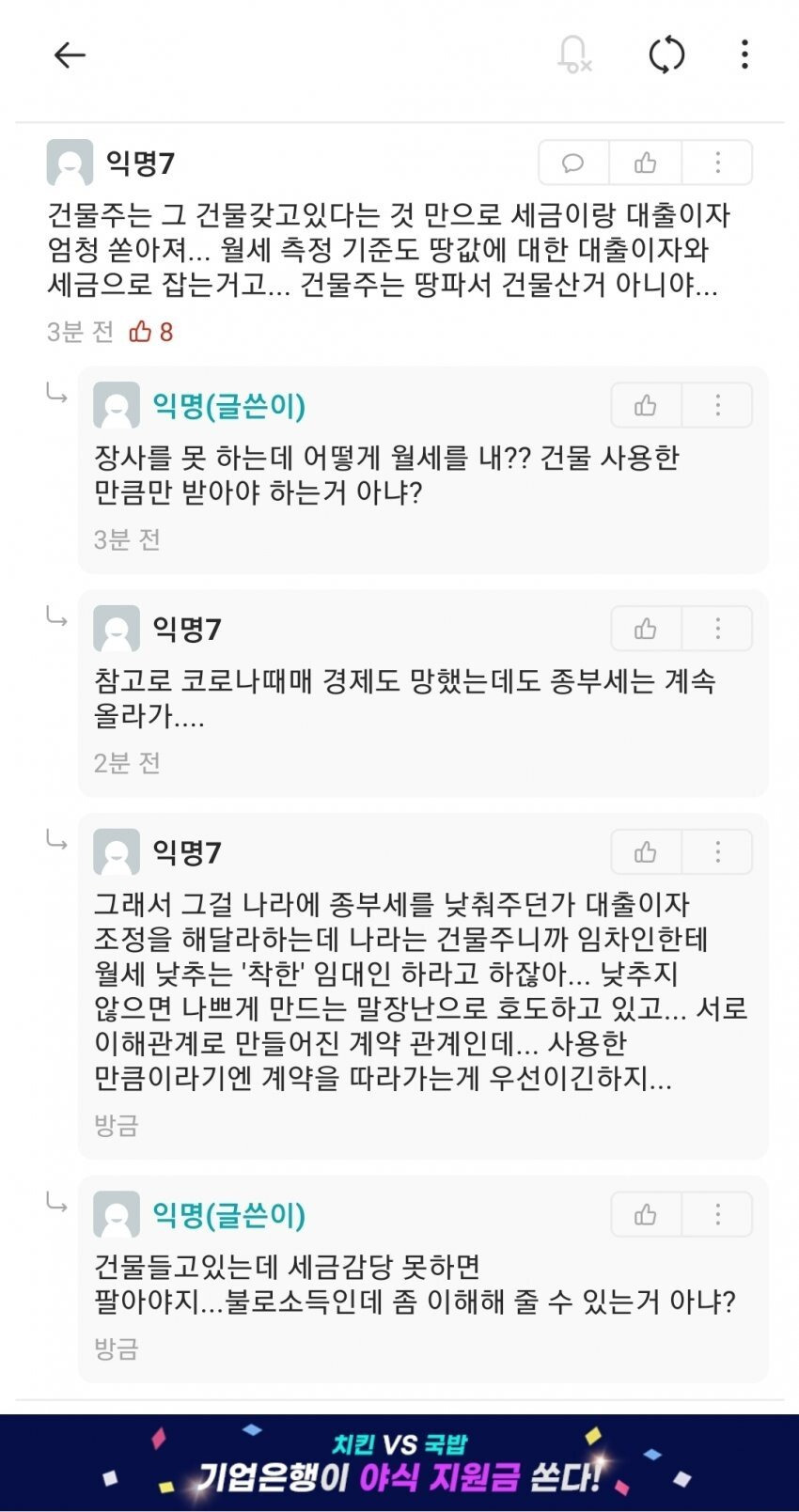Like 익명7's comment about 건물주 세금
Screen dimensions: 799x1512
coord(645,163)
